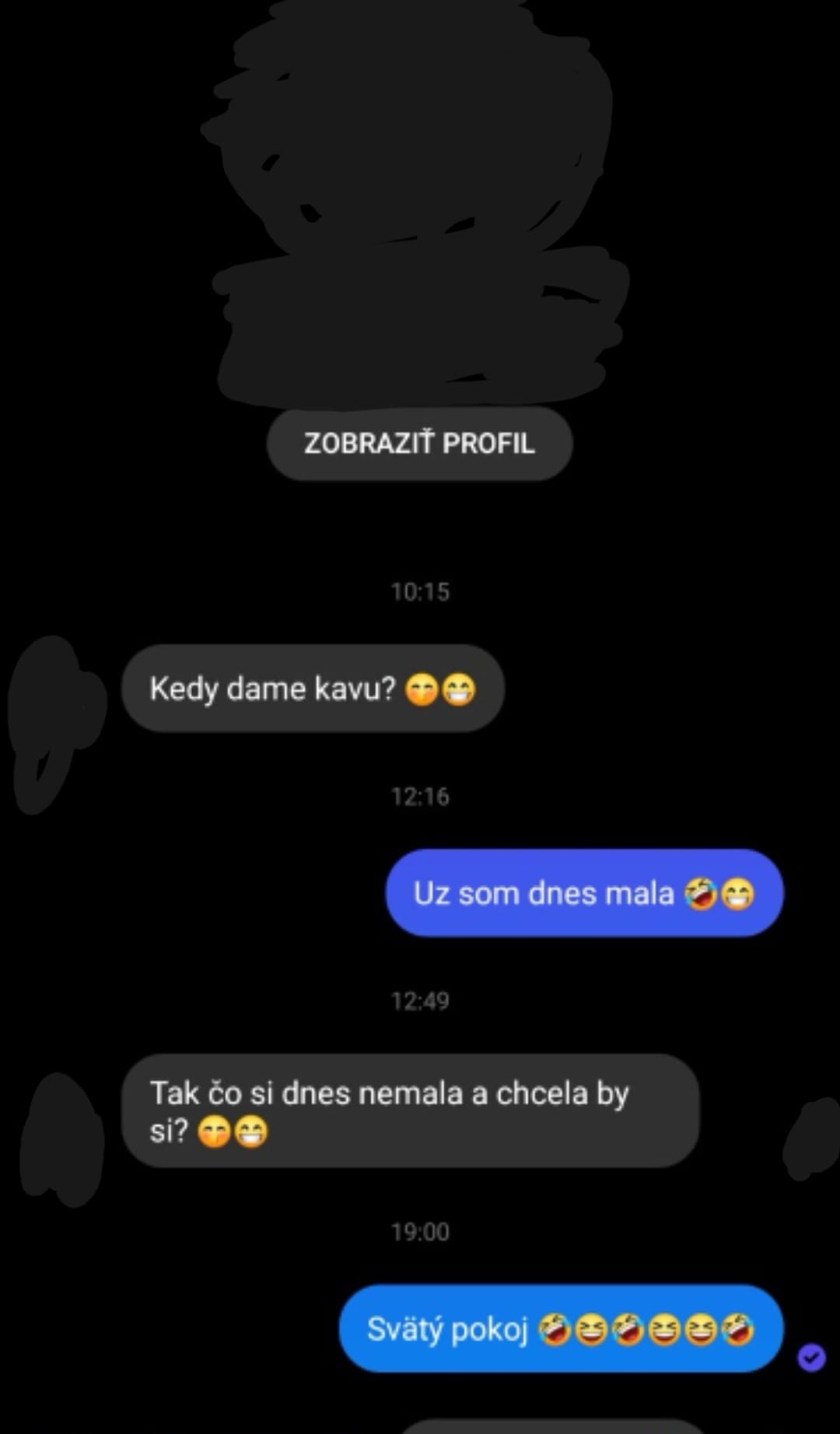Tap the sent message "Svätý pokoj"

click(560, 1329)
